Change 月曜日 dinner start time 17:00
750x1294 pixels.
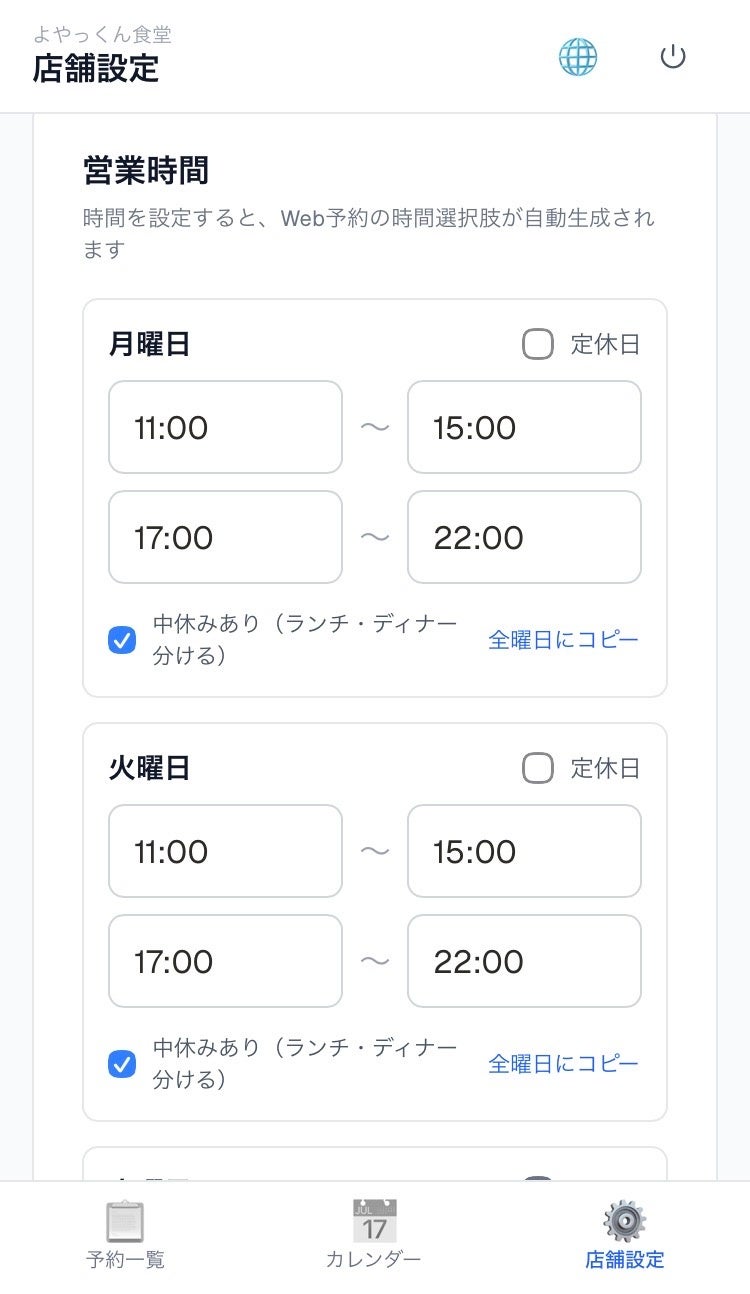tap(225, 538)
